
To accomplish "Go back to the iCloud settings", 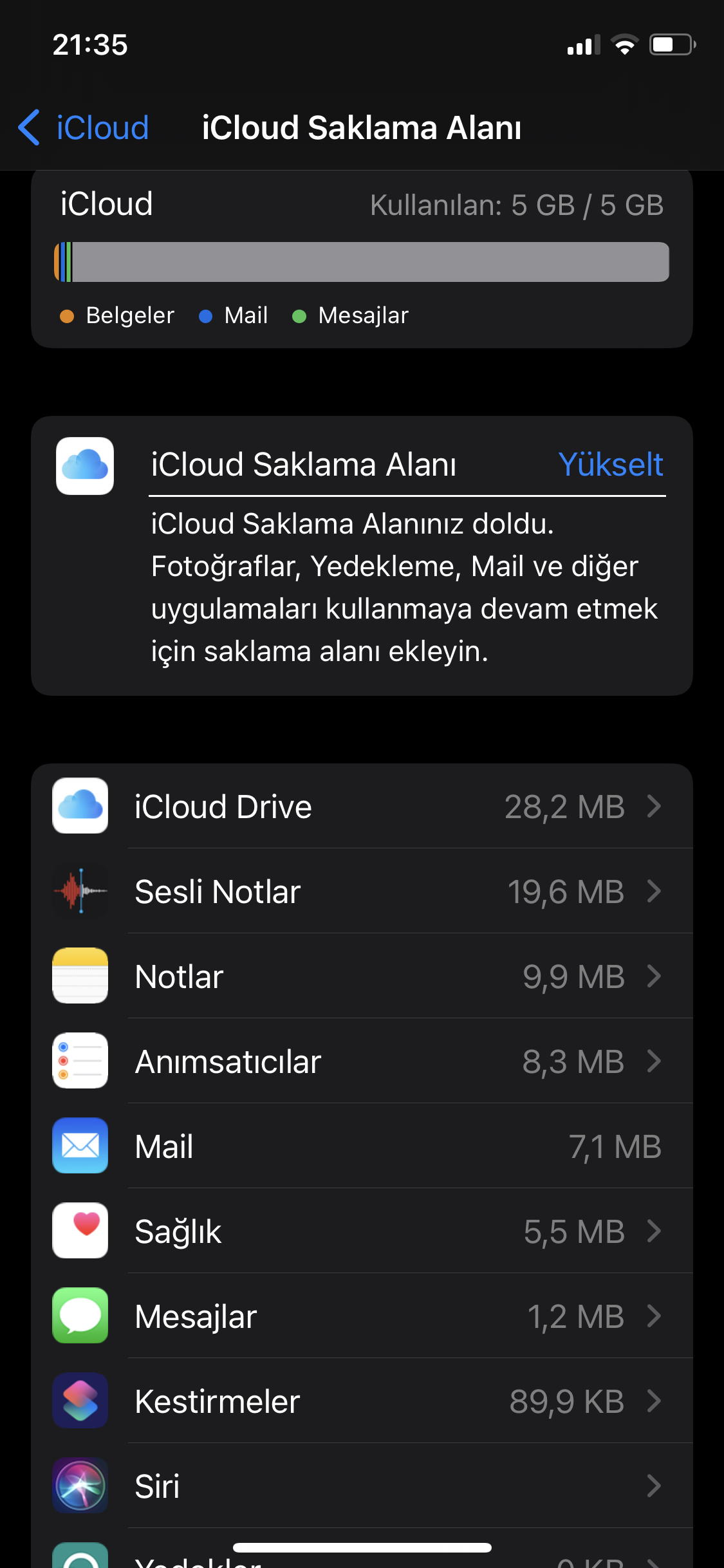I will click(84, 127).
